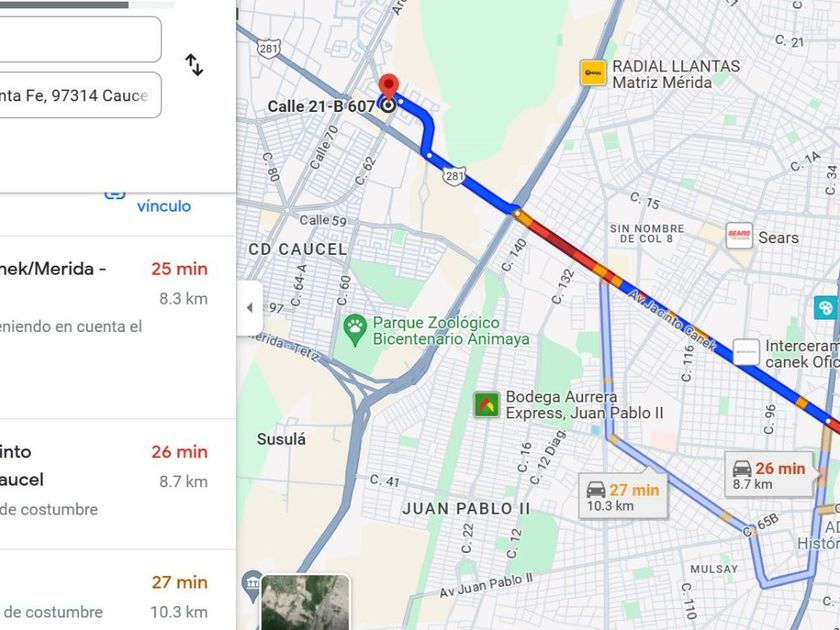Screen dimensions: 840x630
Task: Open Sears place marker
Action: (739, 236)
